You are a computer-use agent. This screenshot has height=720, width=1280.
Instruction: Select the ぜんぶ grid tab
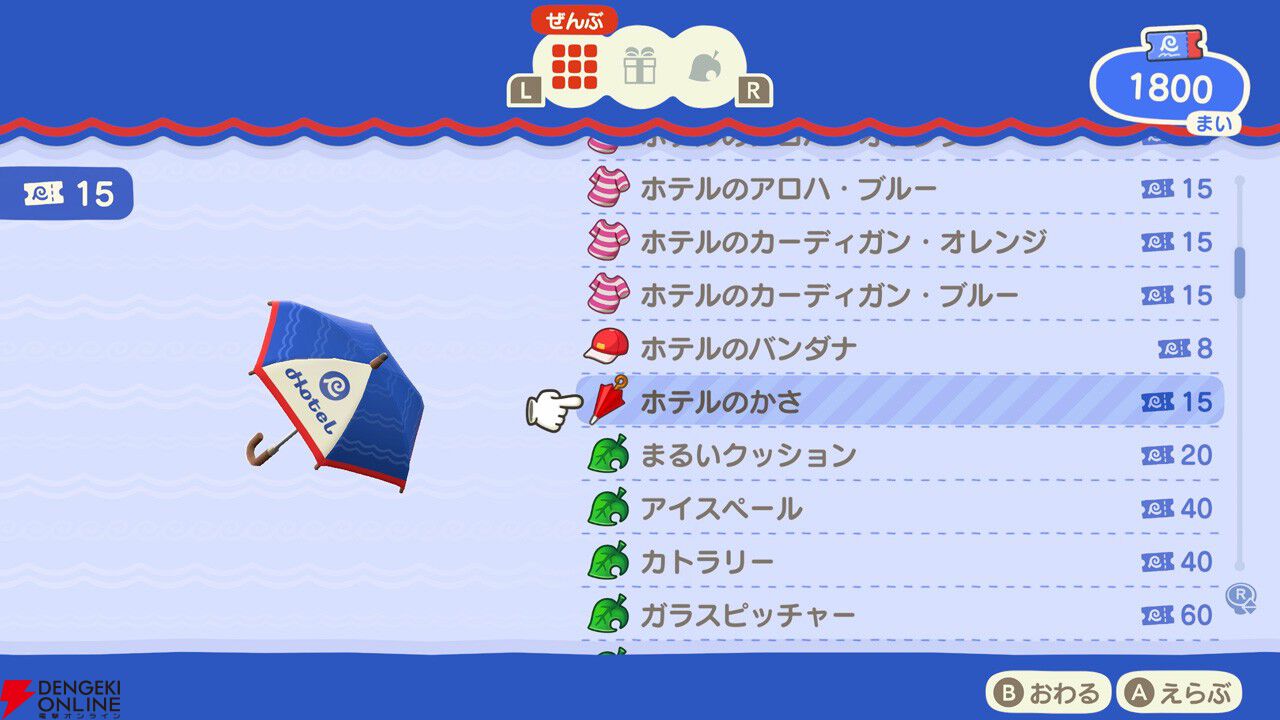click(x=575, y=66)
